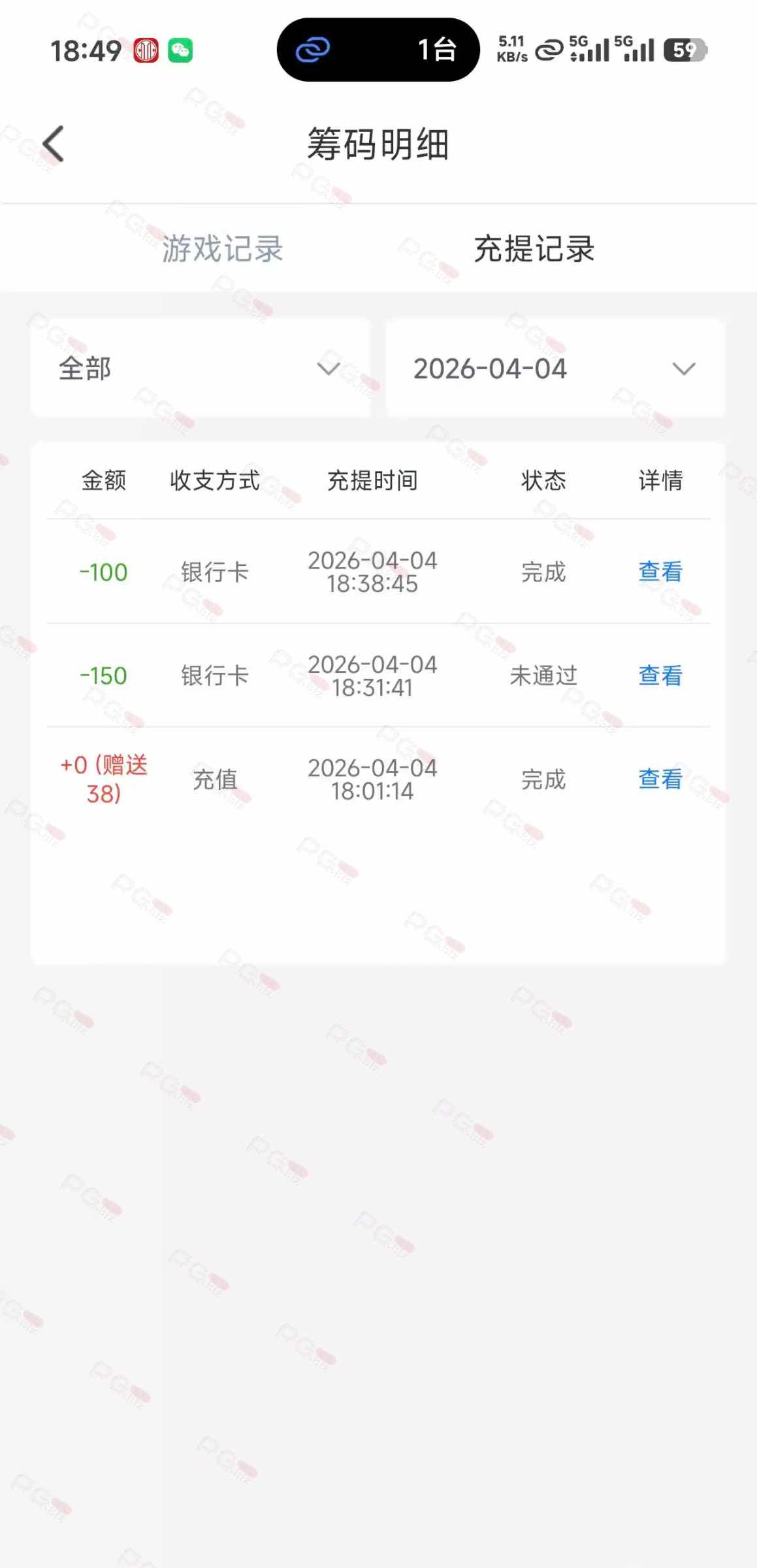The height and width of the screenshot is (1568, 757).
Task: Tap 查看 for the 充值 18:01:14 record
Action: pyautogui.click(x=660, y=779)
